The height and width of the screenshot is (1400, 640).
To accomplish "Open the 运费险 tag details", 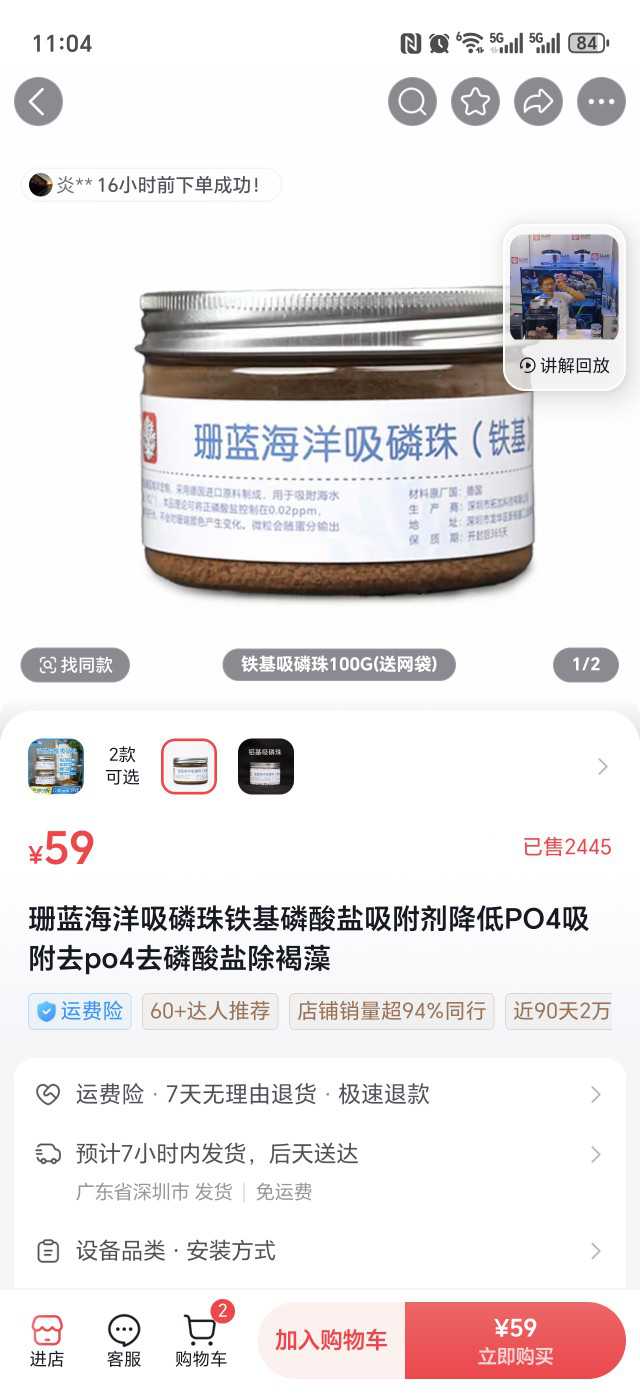I will pyautogui.click(x=80, y=1011).
